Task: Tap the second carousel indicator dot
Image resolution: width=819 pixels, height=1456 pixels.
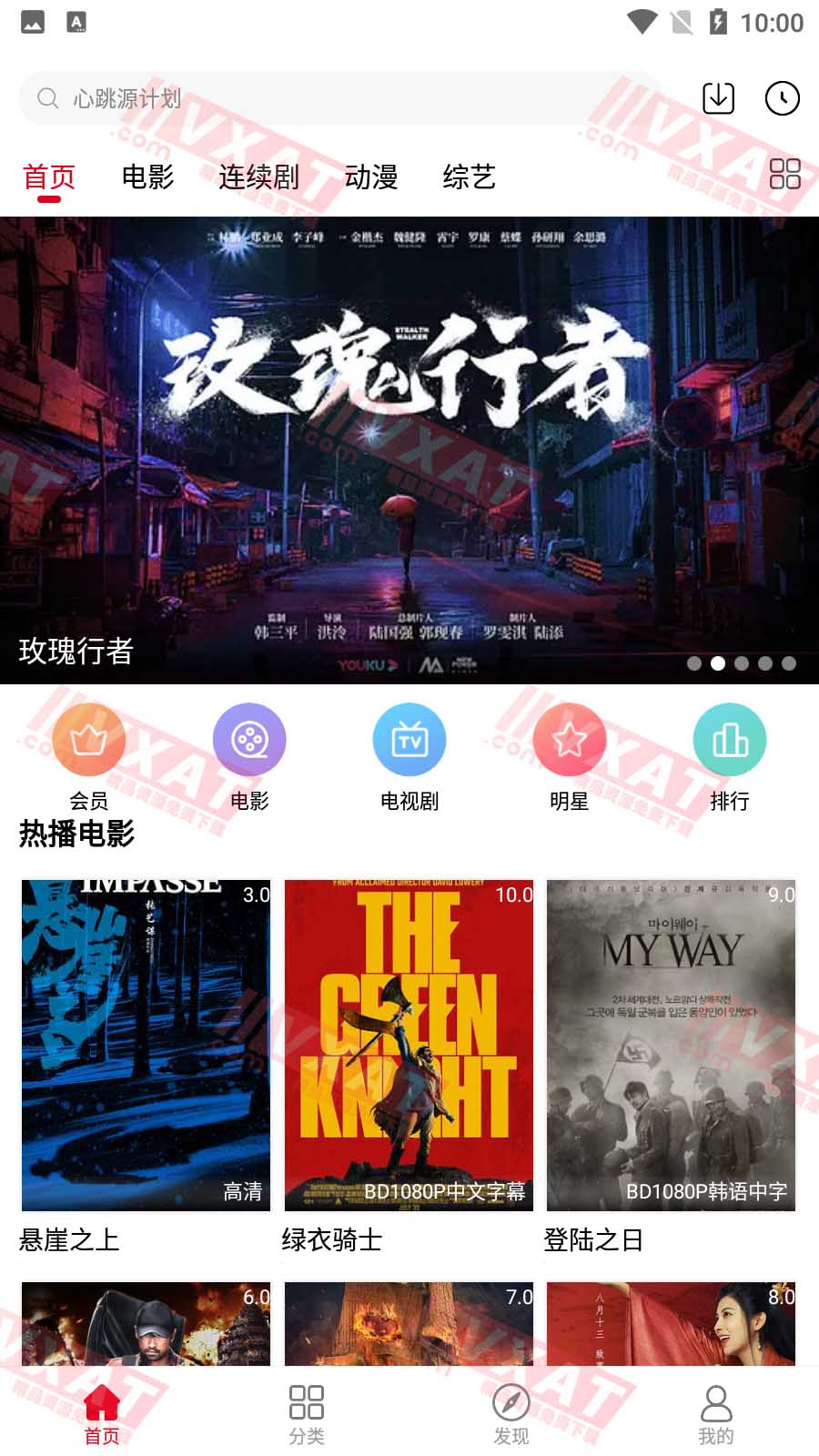Action: [717, 664]
